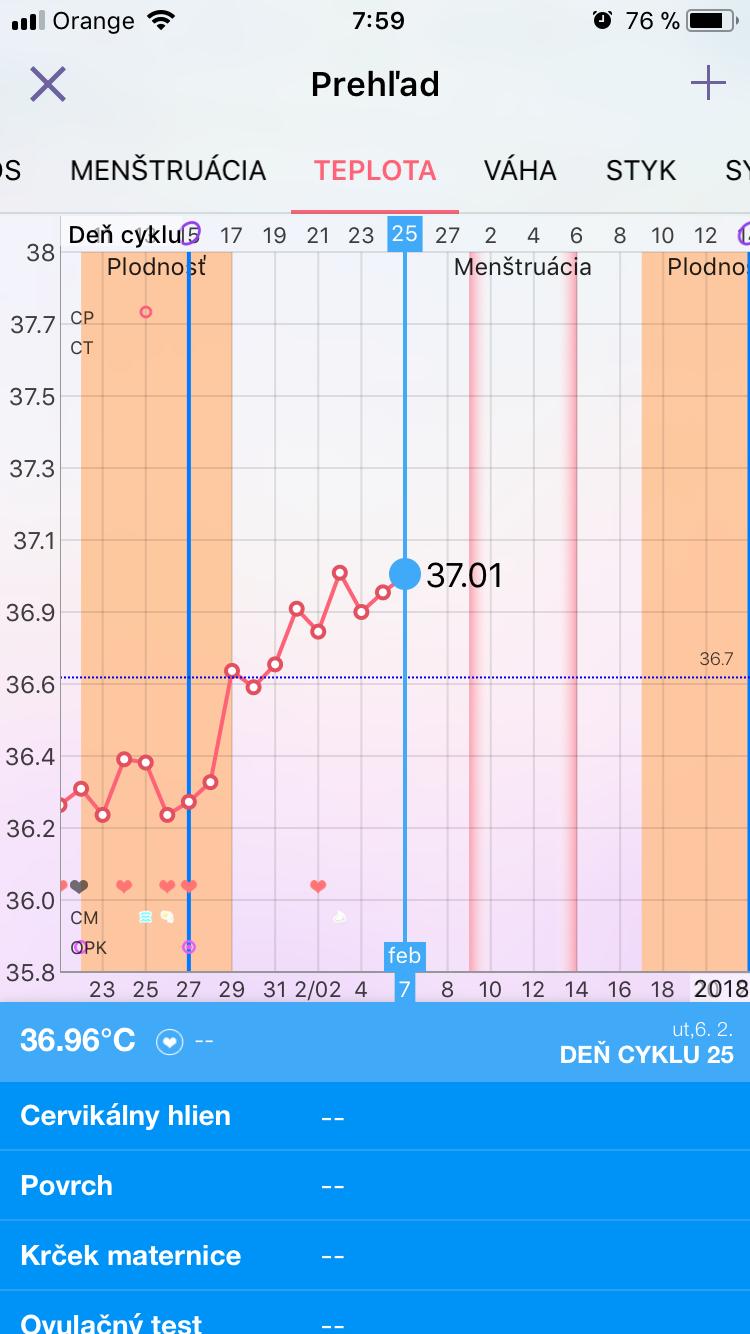Open the Styk tab

(x=641, y=170)
